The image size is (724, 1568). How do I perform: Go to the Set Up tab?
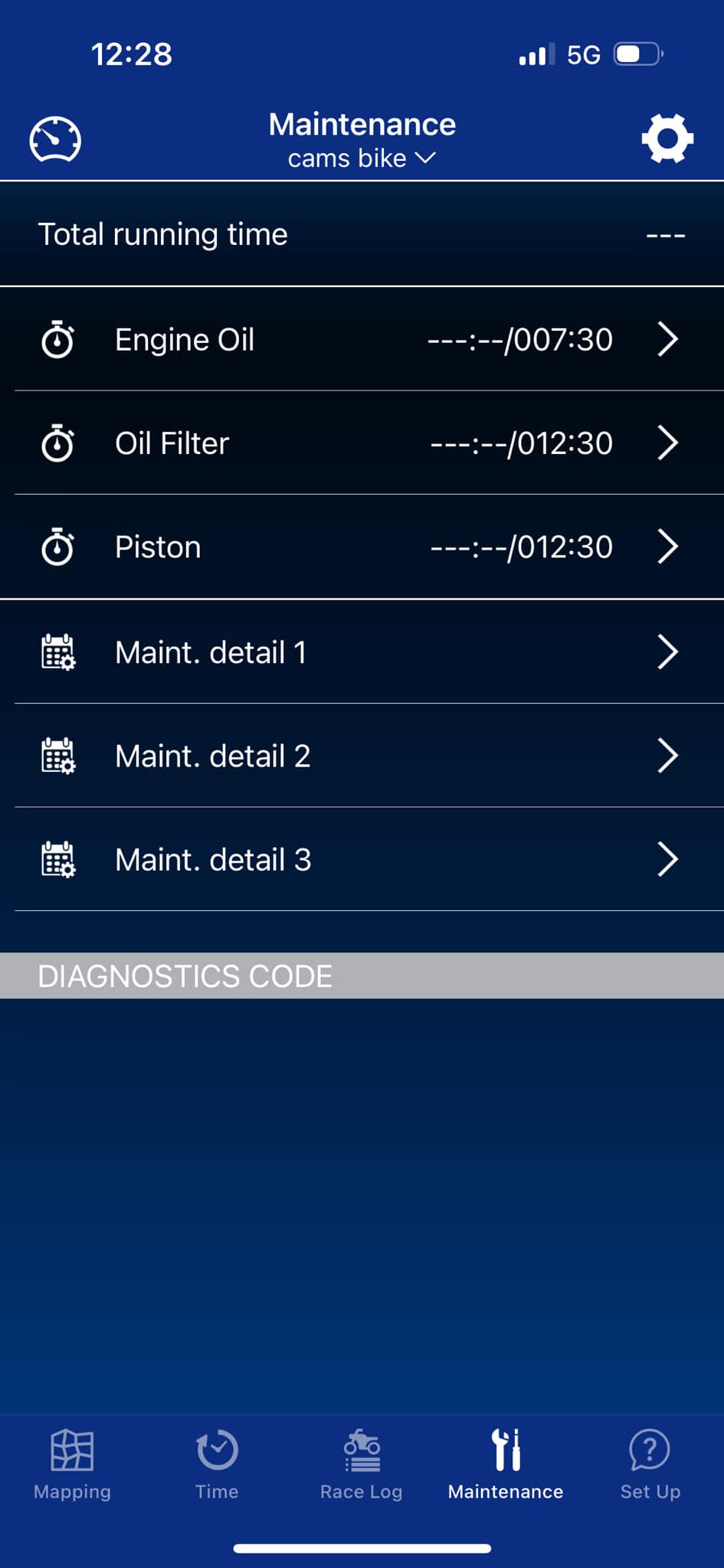coord(650,1465)
